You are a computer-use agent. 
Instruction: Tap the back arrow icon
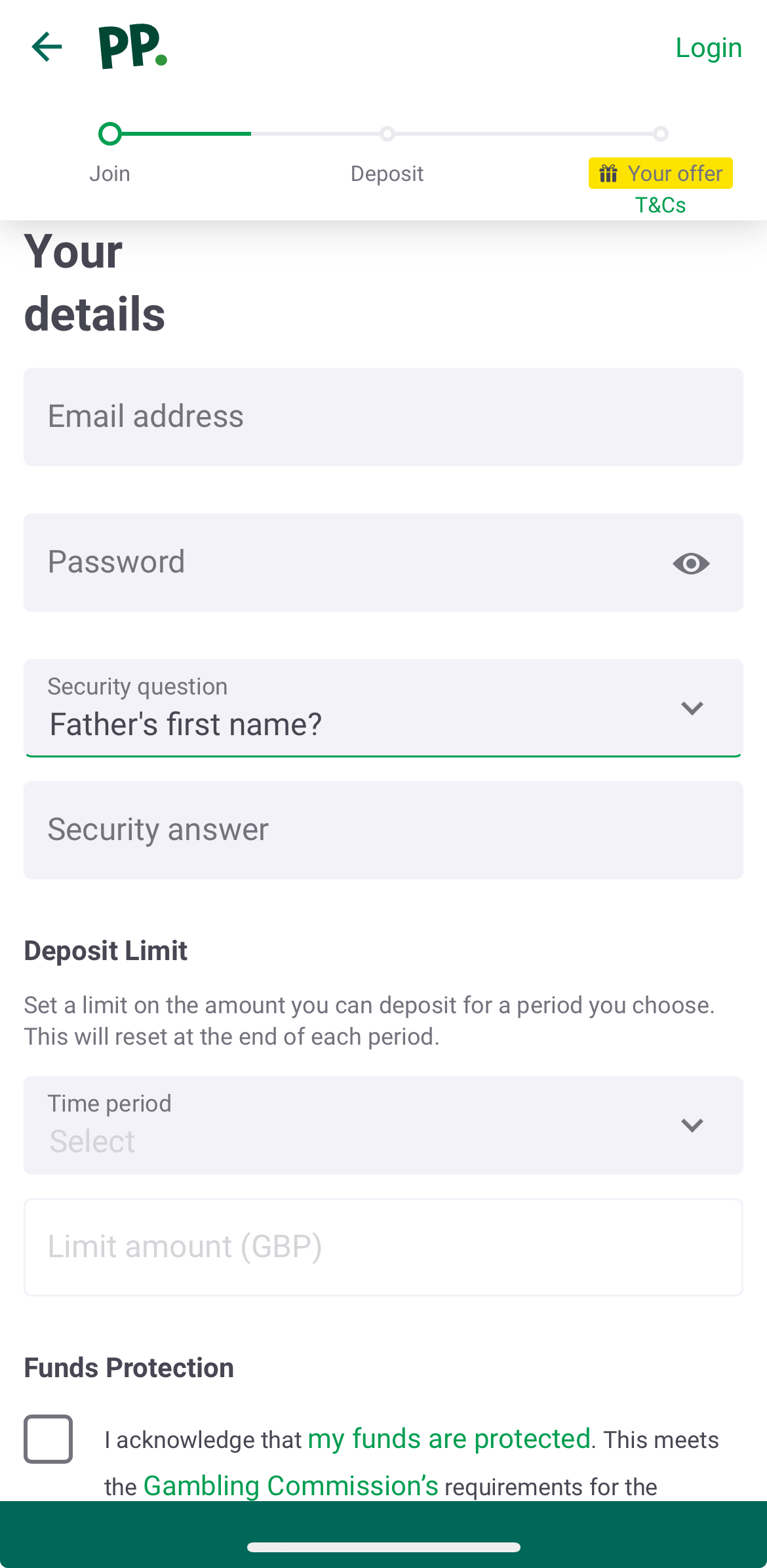pyautogui.click(x=46, y=46)
